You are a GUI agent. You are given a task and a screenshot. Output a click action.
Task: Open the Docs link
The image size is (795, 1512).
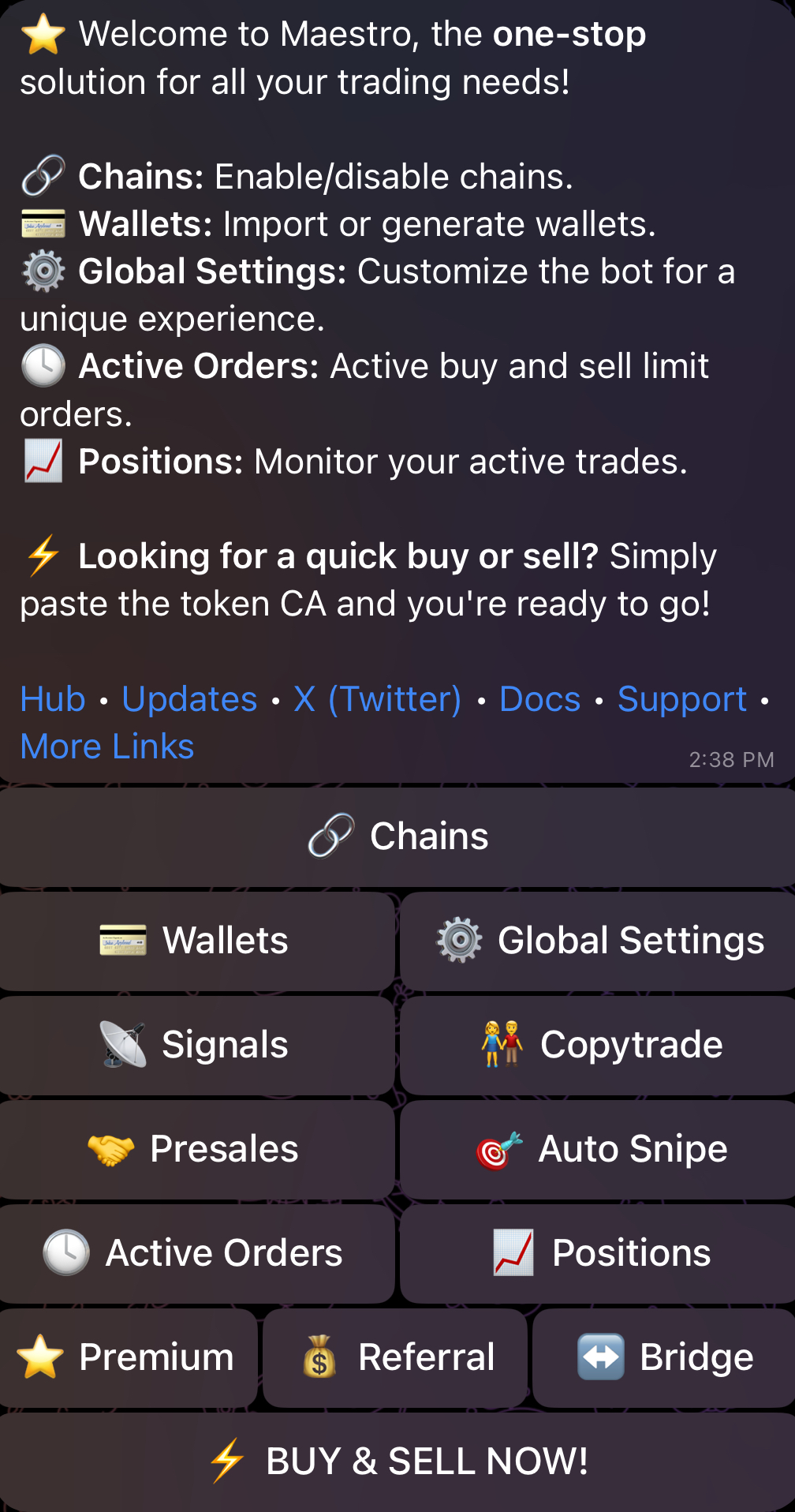pyautogui.click(x=539, y=699)
